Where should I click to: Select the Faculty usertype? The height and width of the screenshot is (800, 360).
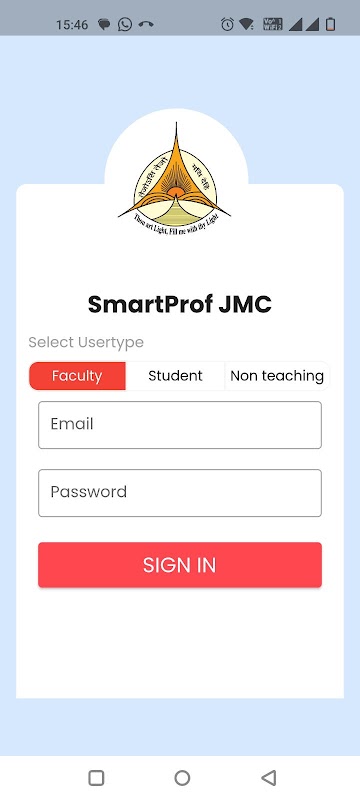coord(77,376)
